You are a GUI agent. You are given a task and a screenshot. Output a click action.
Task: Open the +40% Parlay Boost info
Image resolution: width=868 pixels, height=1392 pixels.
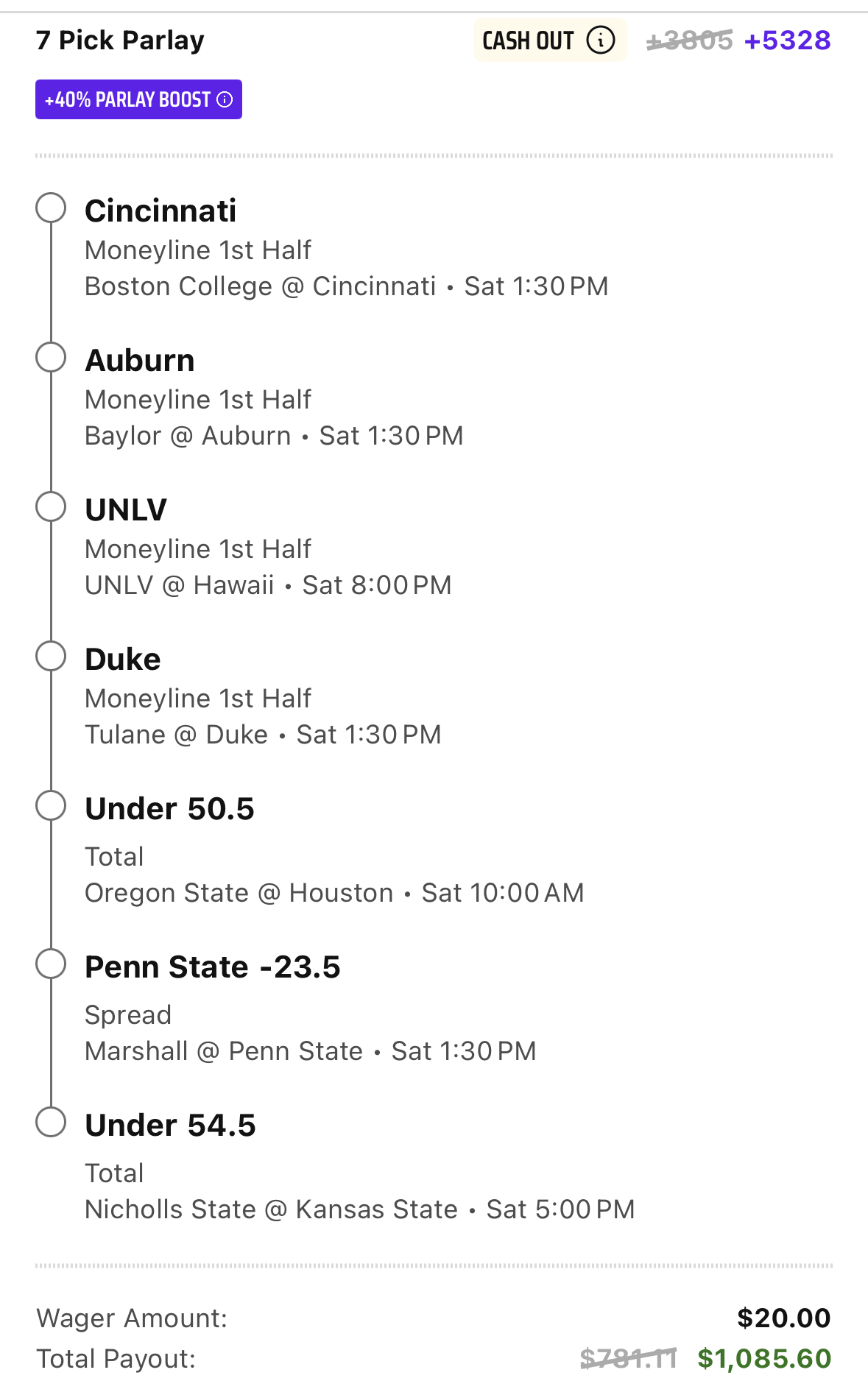(138, 99)
